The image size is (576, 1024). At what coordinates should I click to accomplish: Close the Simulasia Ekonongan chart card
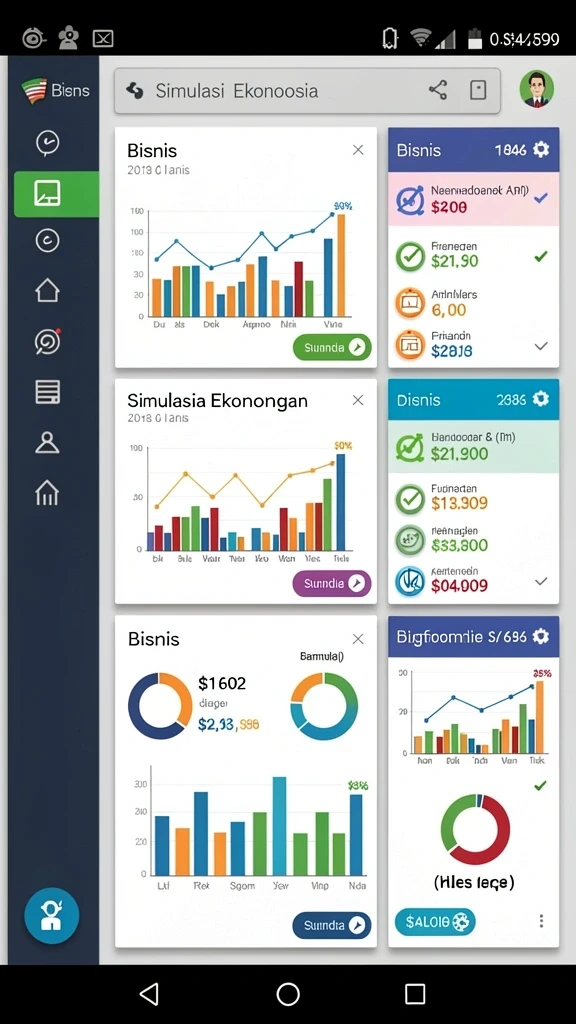click(358, 400)
